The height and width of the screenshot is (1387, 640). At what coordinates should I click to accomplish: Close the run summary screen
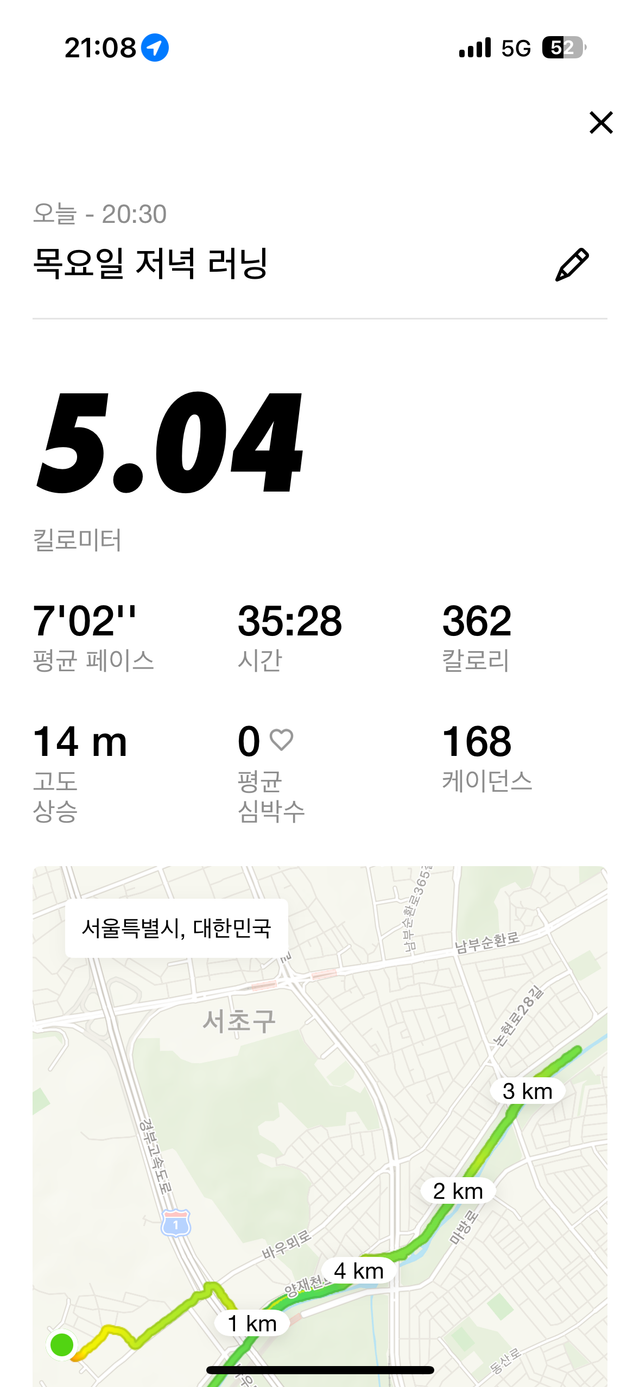pos(601,123)
